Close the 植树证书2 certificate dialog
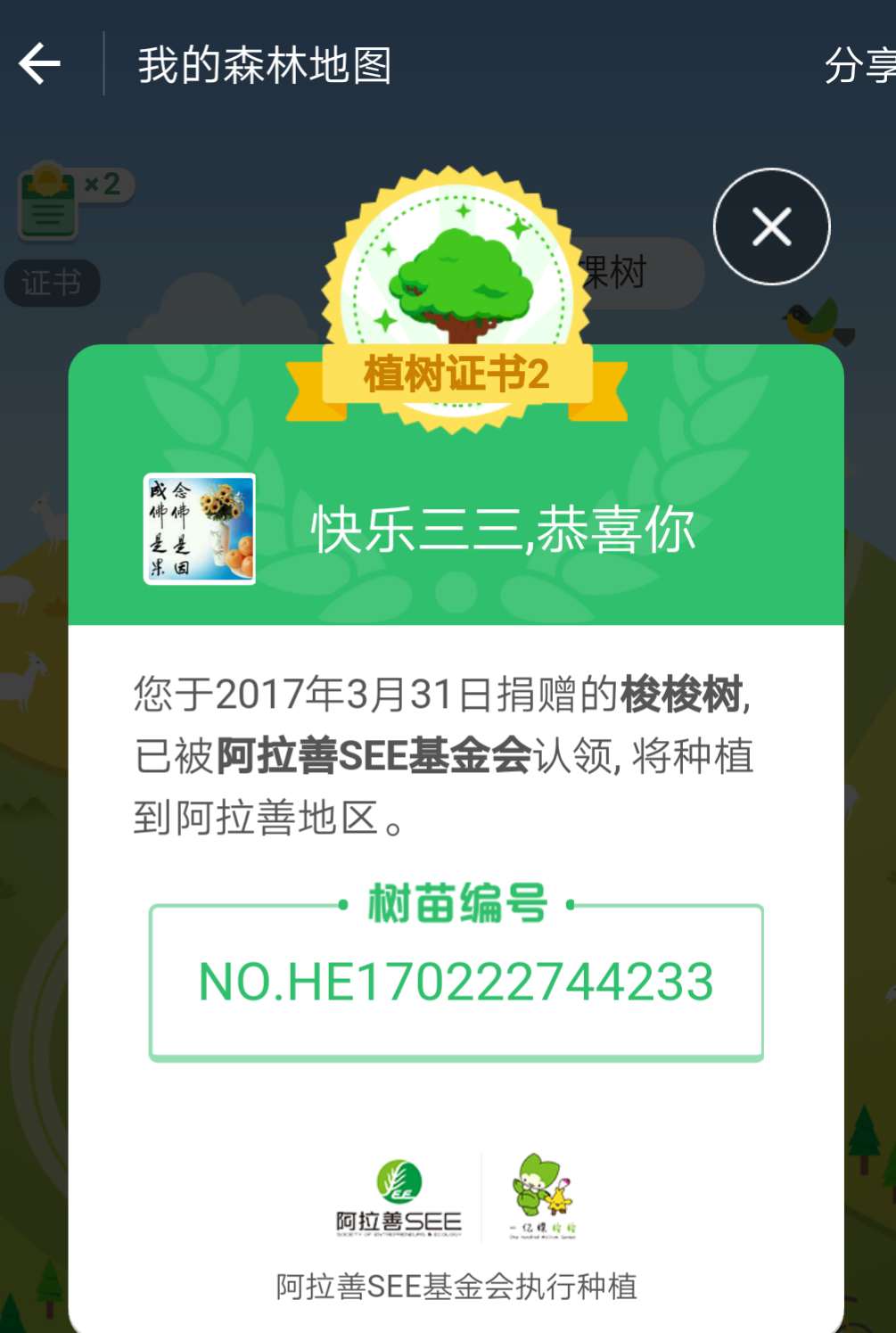This screenshot has width=896, height=1333. click(771, 226)
